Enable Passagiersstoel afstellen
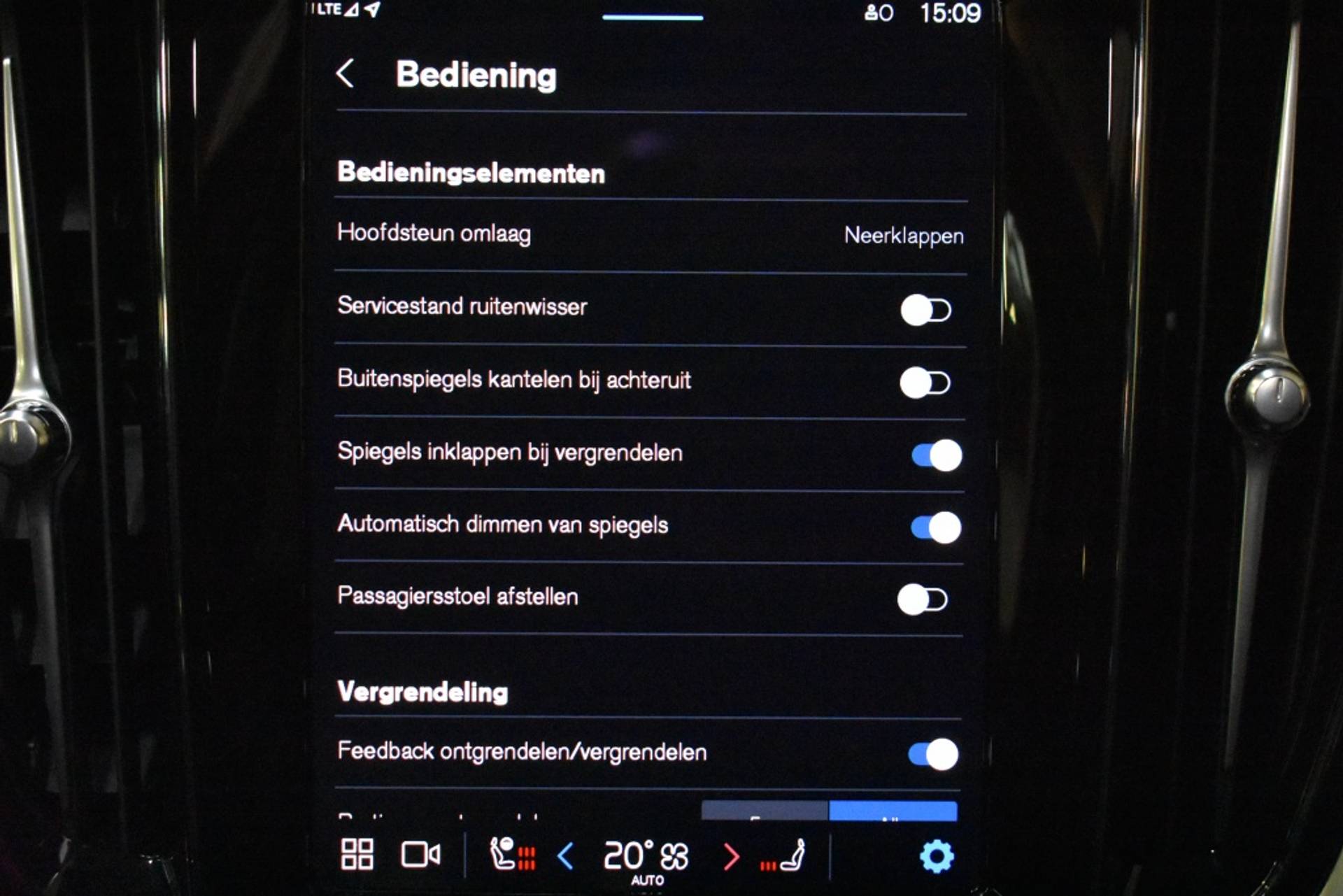 pyautogui.click(x=922, y=599)
